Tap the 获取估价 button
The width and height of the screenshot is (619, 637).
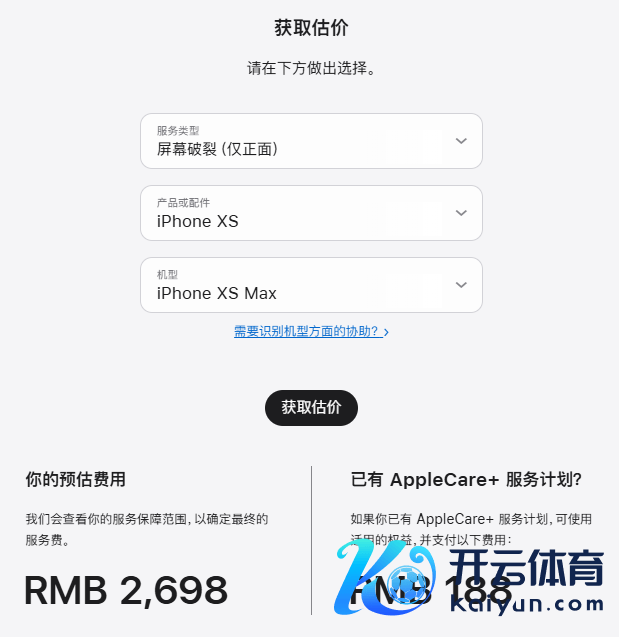(x=311, y=408)
